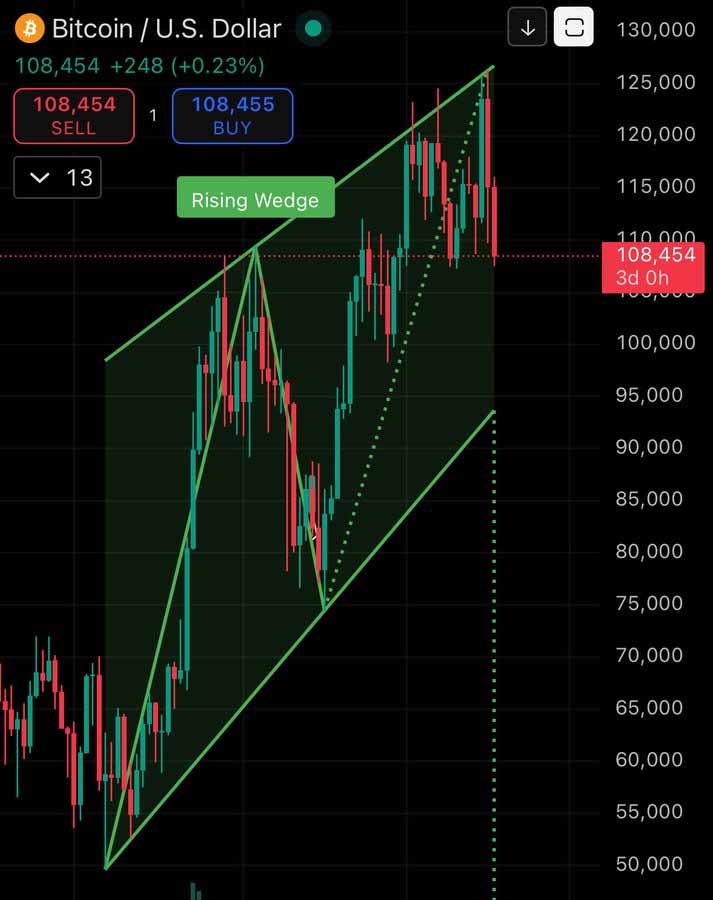713x900 pixels.
Task: Tap the white rounded square icon
Action: pyautogui.click(x=574, y=28)
